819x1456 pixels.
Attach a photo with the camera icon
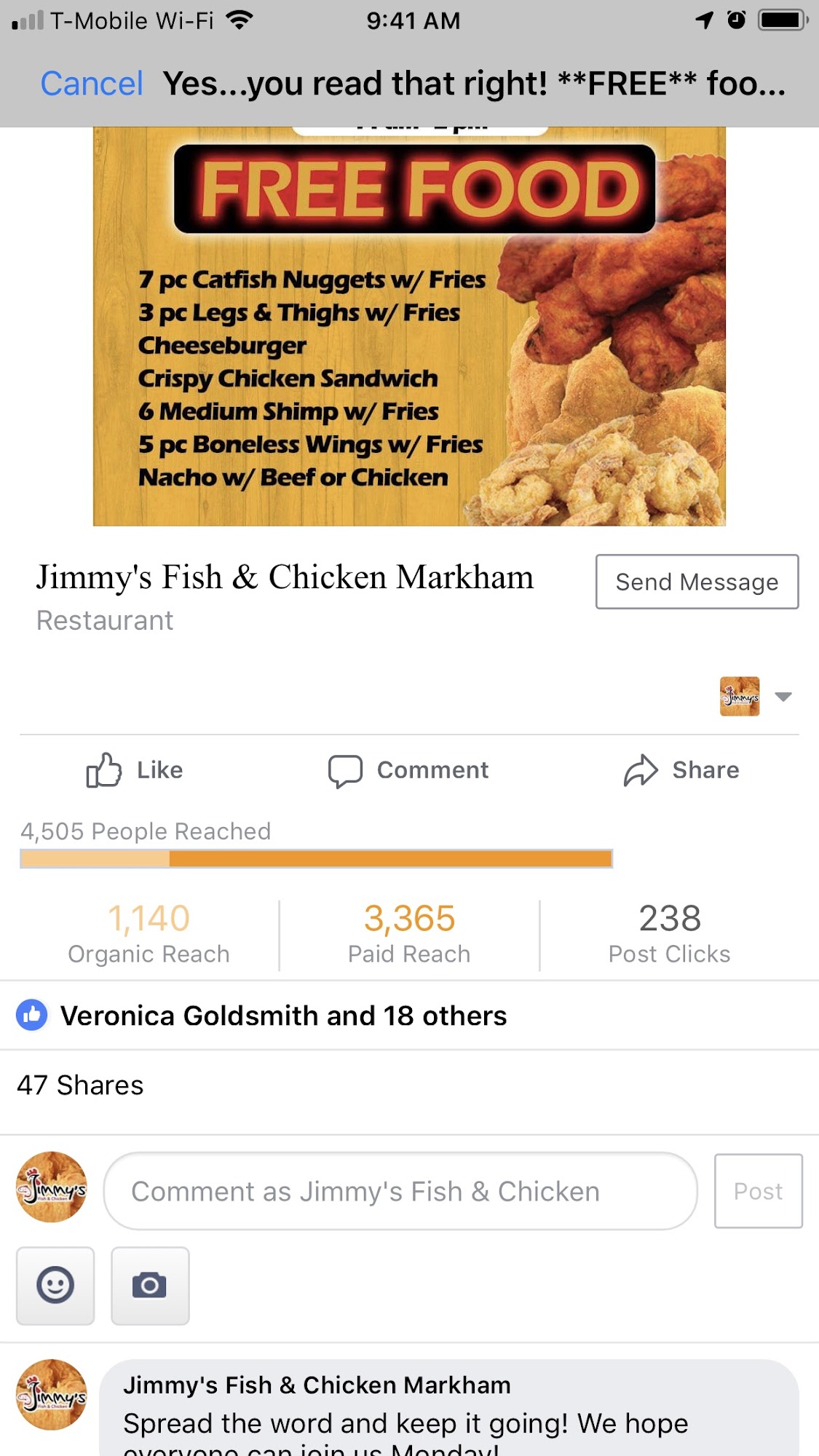pyautogui.click(x=150, y=1286)
